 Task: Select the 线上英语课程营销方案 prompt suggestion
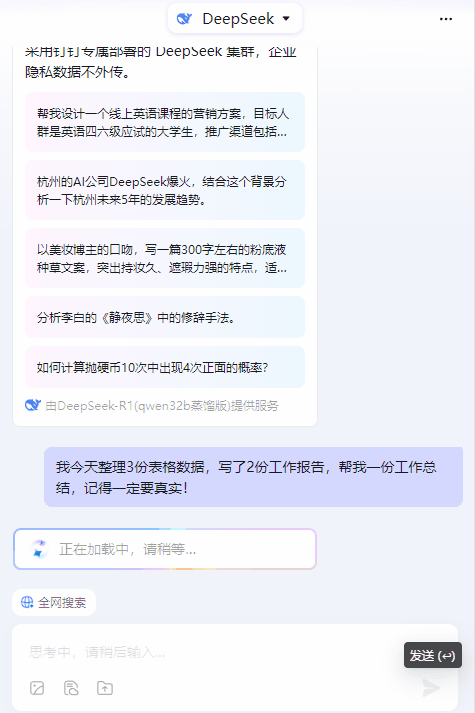165,122
